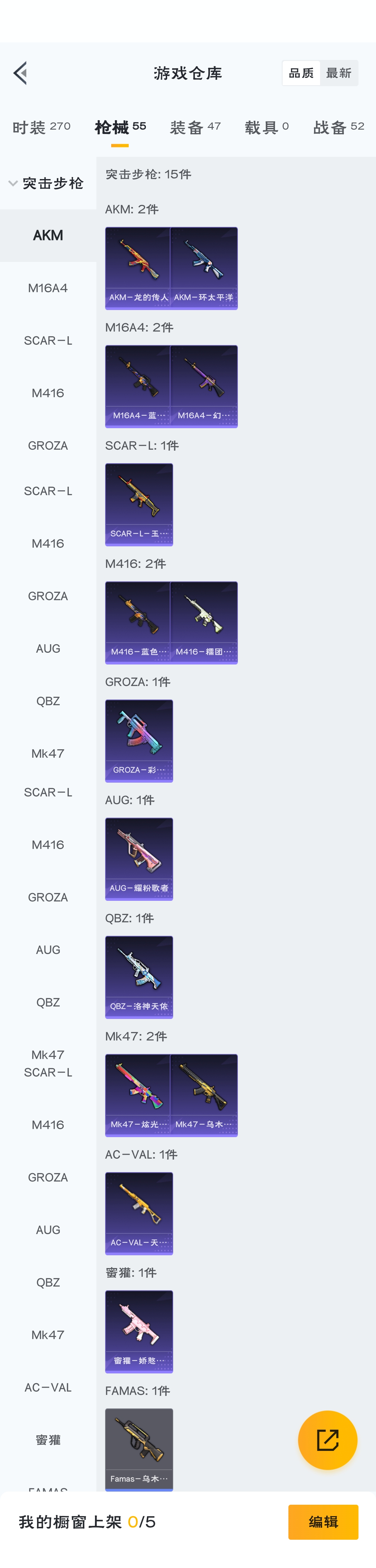This screenshot has height=1568, width=376.
Task: Switch to the 装备 tab
Action: click(x=195, y=127)
